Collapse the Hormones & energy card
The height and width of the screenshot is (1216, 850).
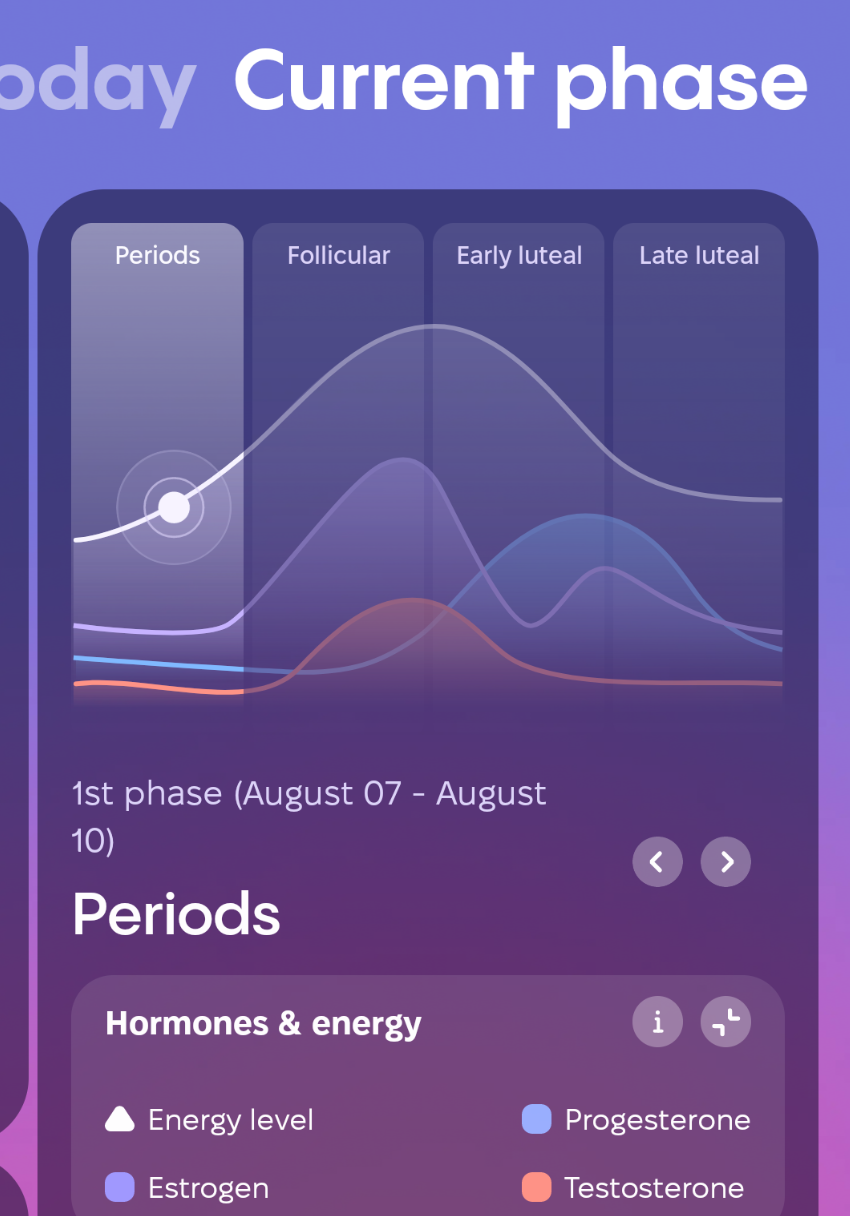[726, 1022]
